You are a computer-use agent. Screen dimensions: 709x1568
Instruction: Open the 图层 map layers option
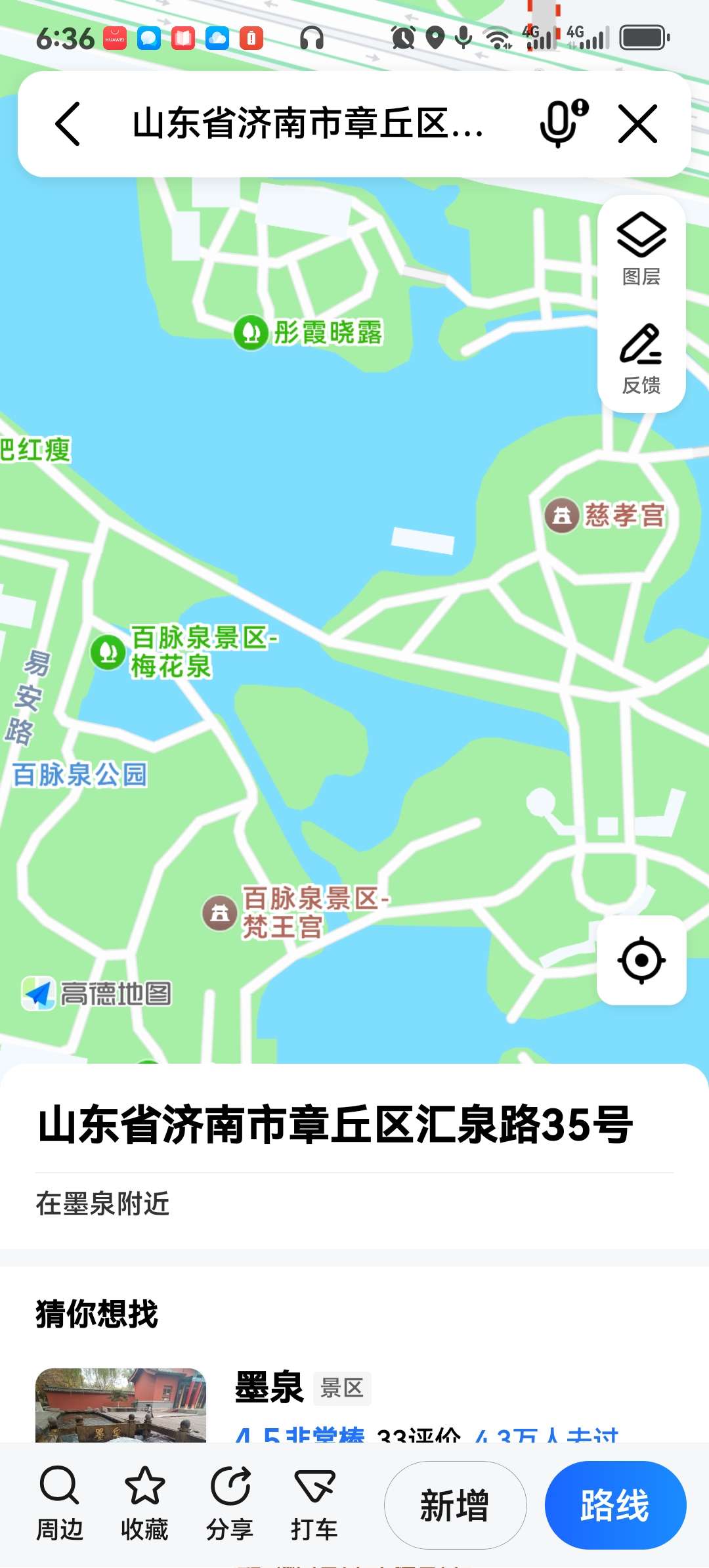pyautogui.click(x=641, y=249)
